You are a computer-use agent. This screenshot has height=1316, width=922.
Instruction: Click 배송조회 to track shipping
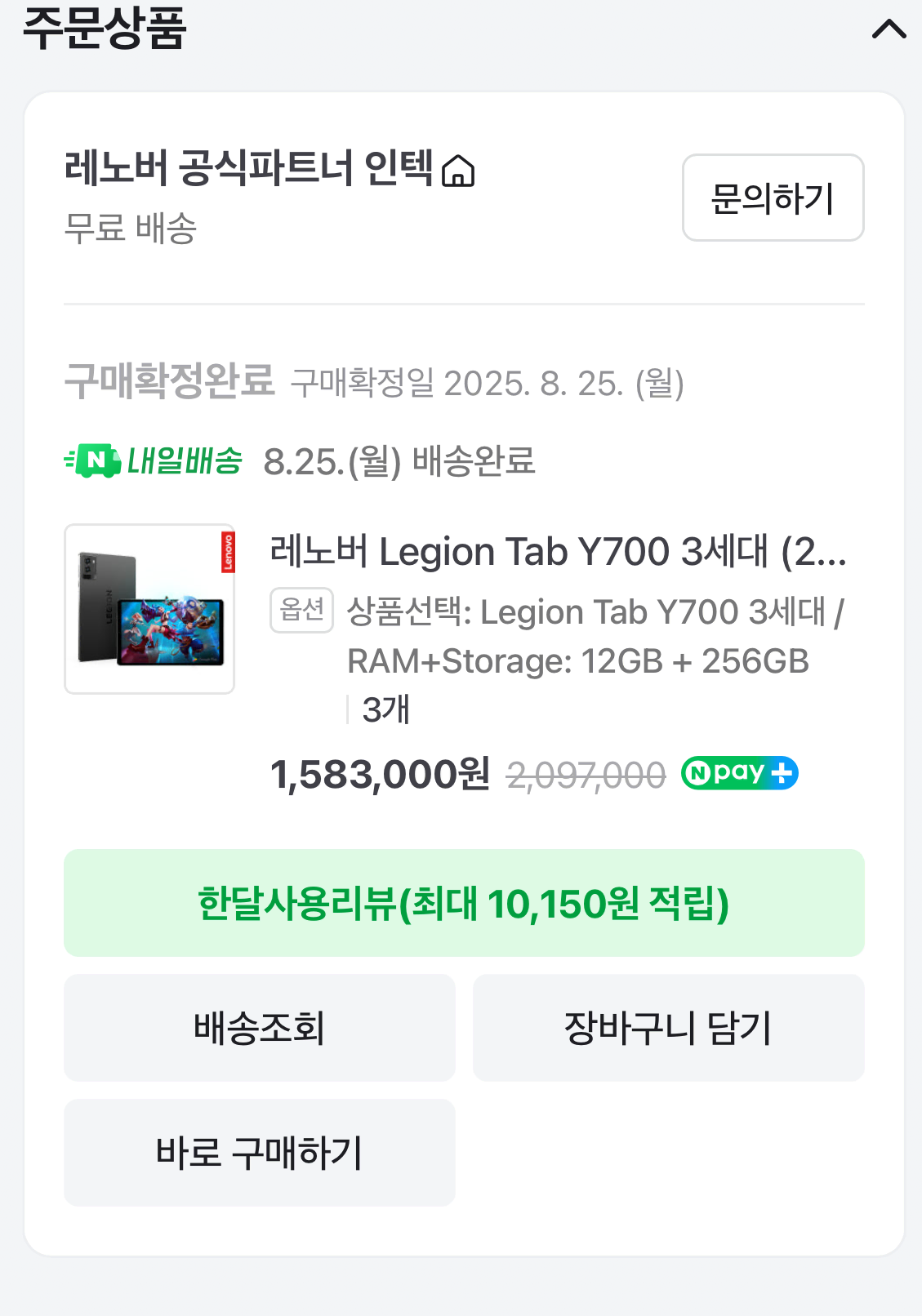click(258, 1028)
